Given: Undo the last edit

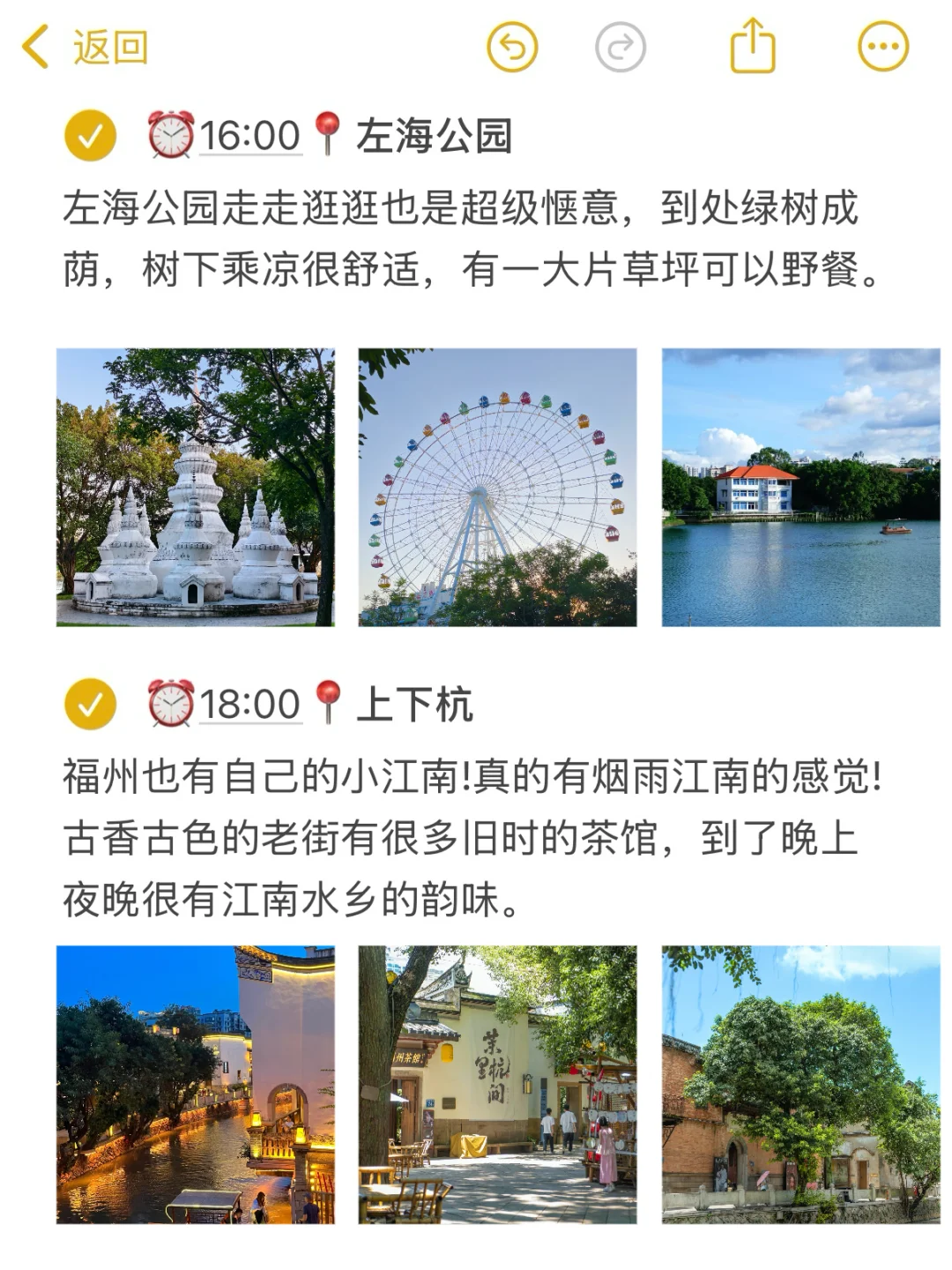Looking at the screenshot, I should [512, 47].
